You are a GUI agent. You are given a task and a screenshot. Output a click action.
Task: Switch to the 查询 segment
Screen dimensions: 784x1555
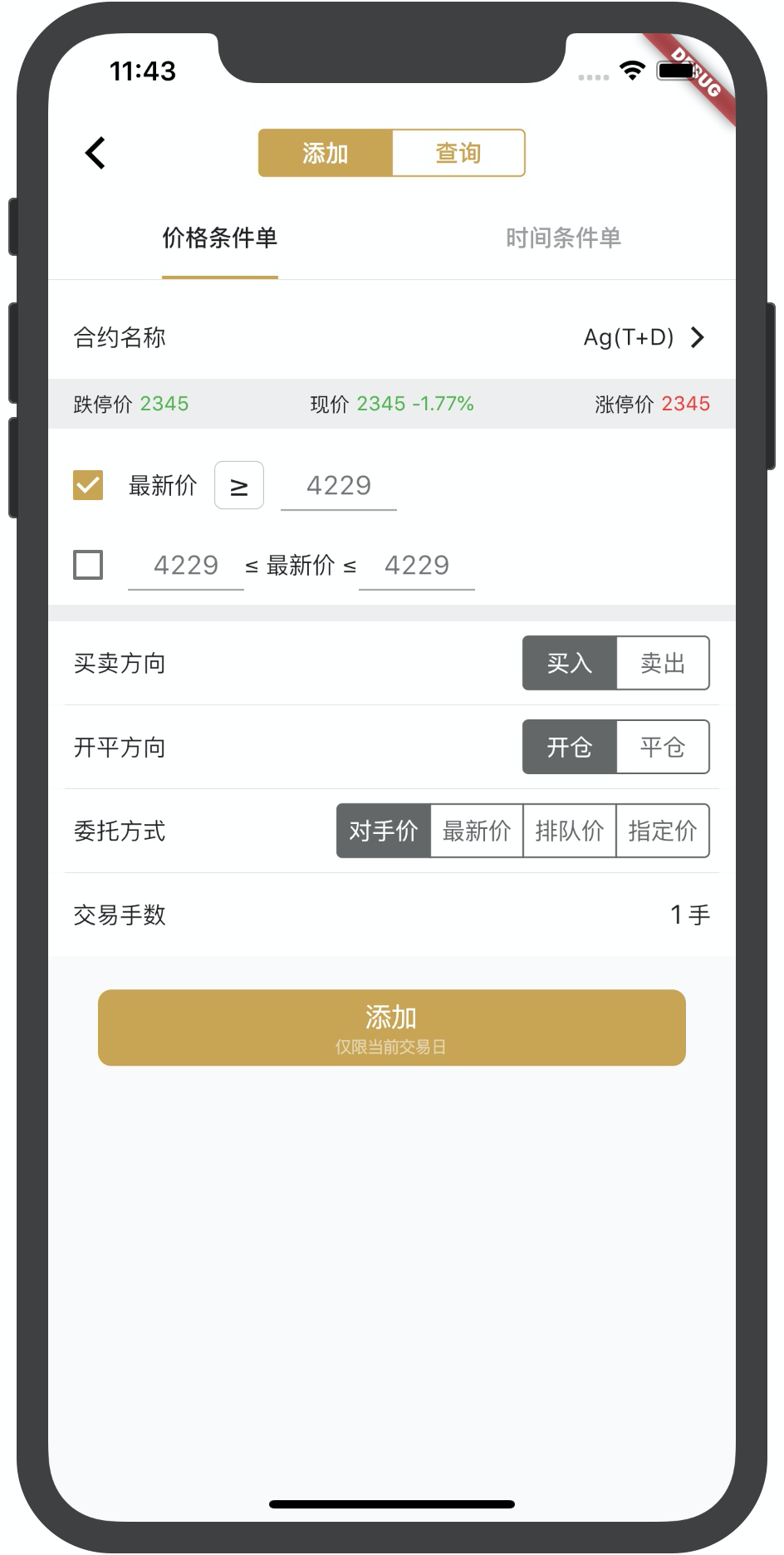pyautogui.click(x=458, y=153)
